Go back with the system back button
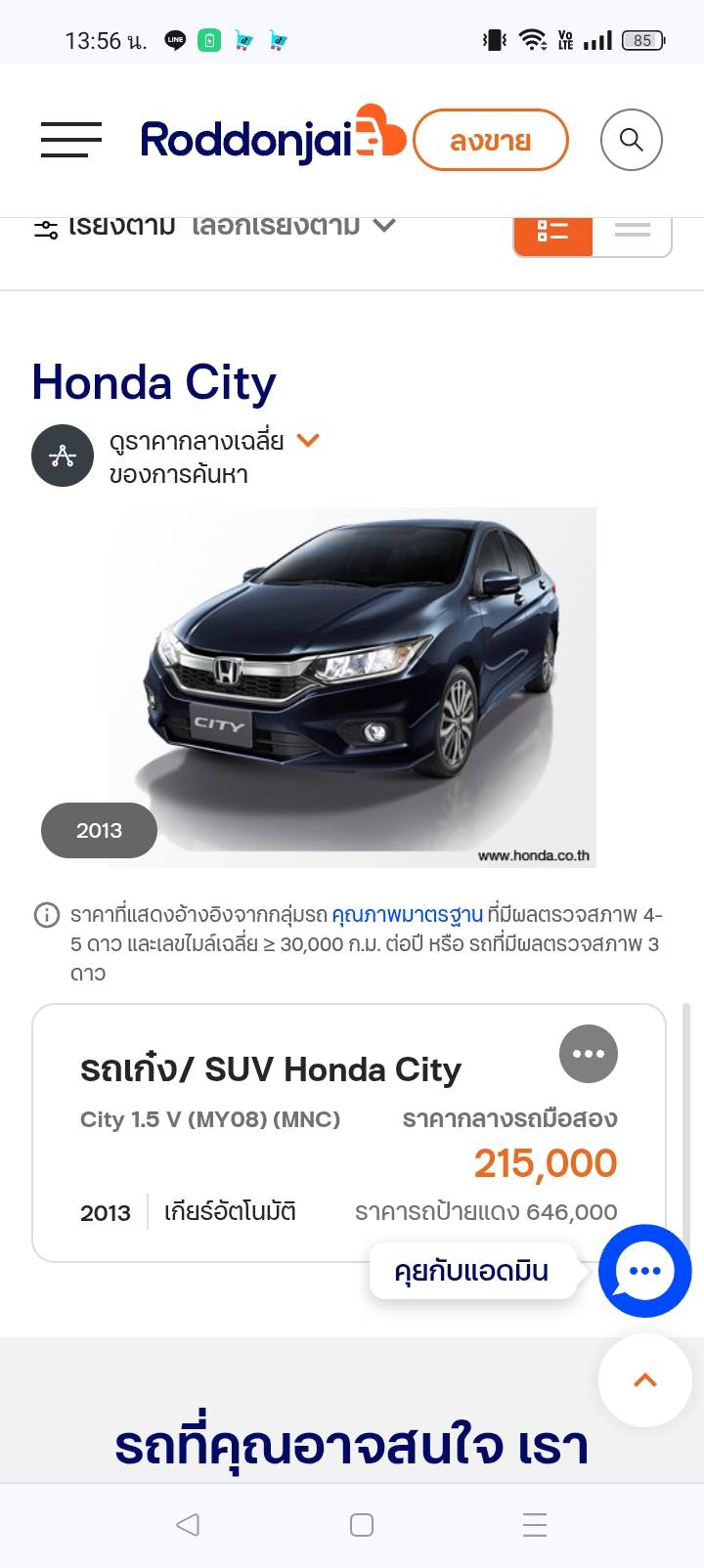This screenshot has width=704, height=1568. pos(188,1524)
